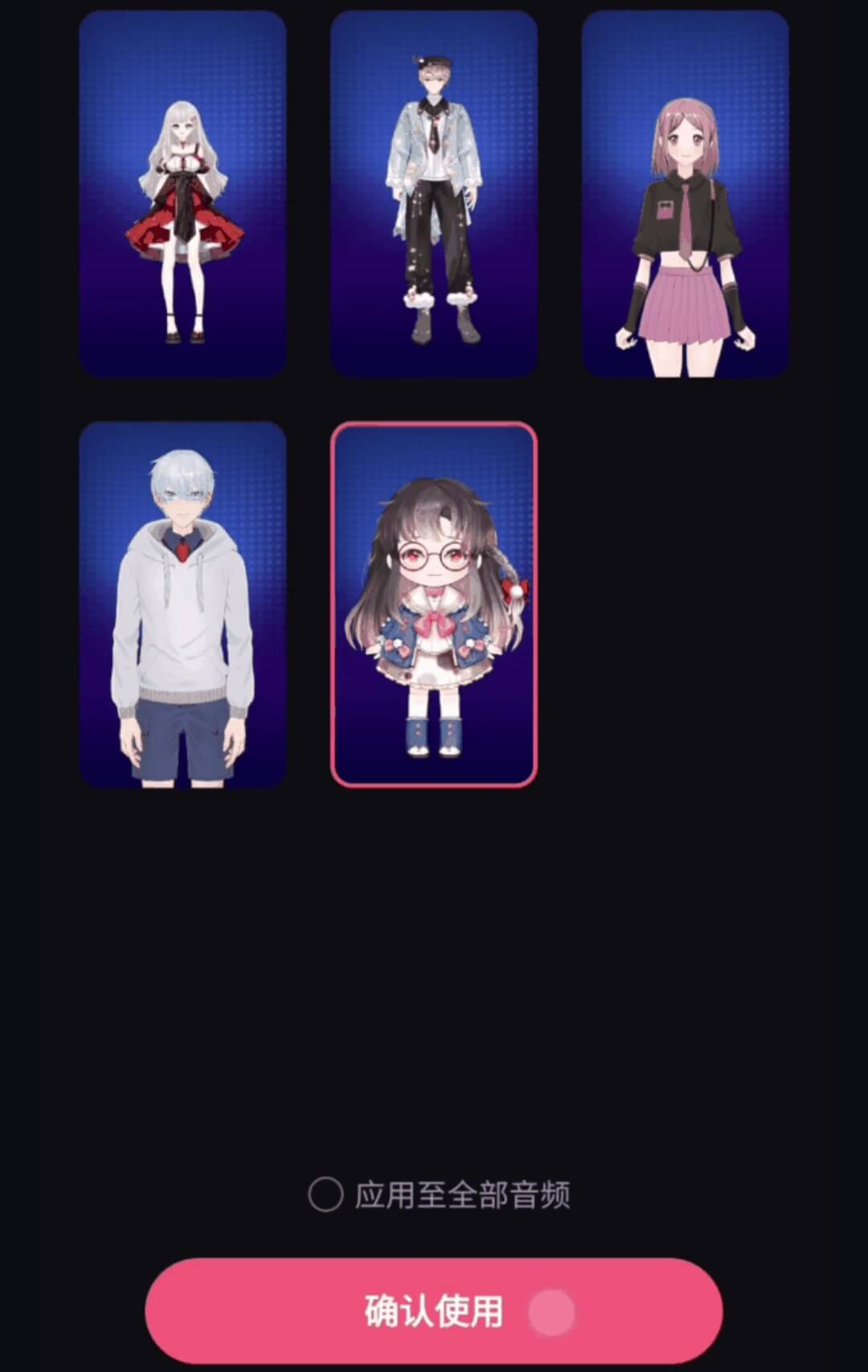Pick the pink-haired girl with pink skirt
The height and width of the screenshot is (1372, 868).
685,194
